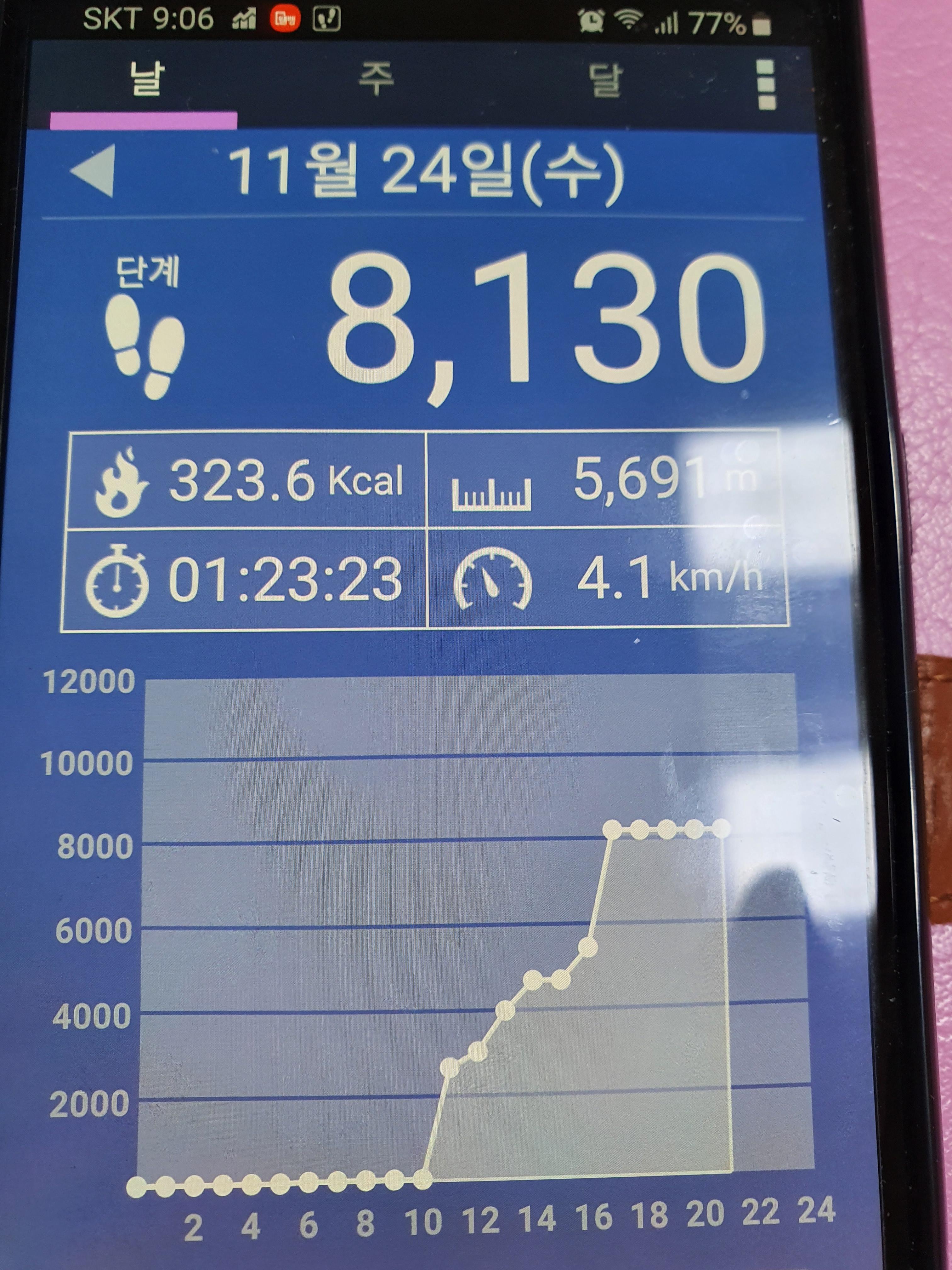
Task: Open the three-dot overflow menu
Action: pyautogui.click(x=767, y=85)
